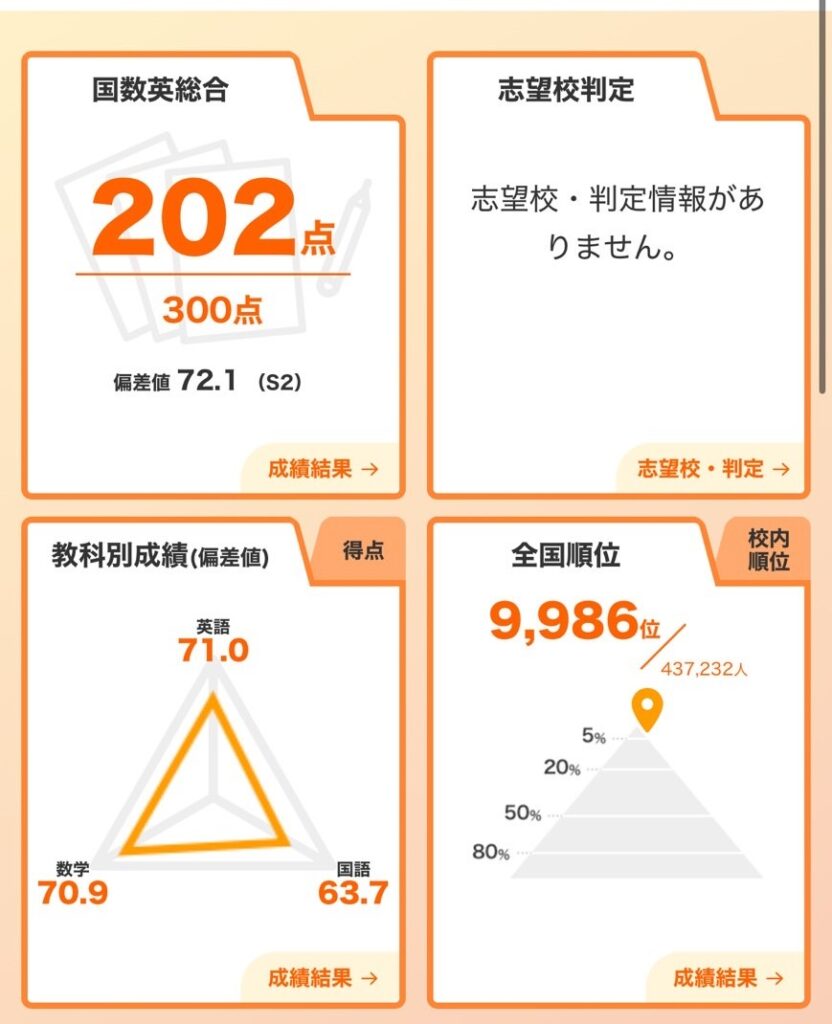Switch subject scores to the 得点 tab
The width and height of the screenshot is (832, 1024).
point(363,550)
